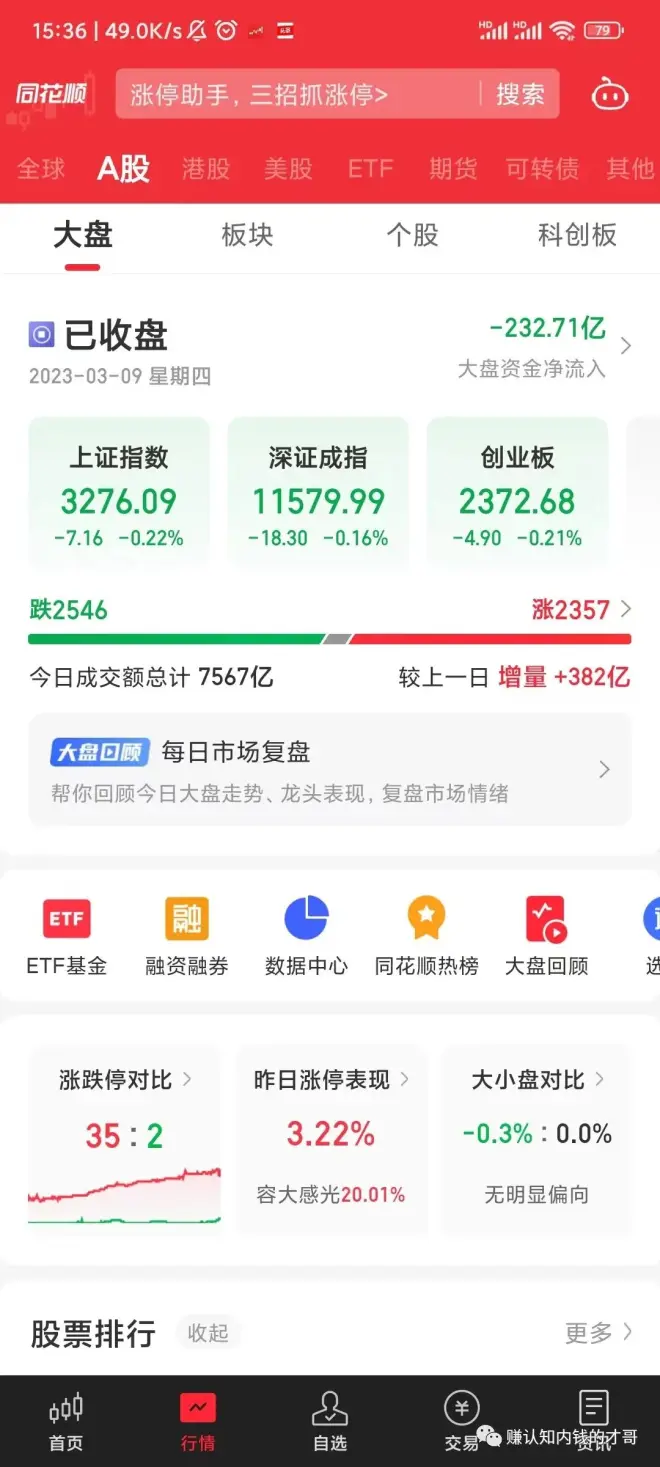
Task: Tap the 搜索 search button
Action: (519, 95)
